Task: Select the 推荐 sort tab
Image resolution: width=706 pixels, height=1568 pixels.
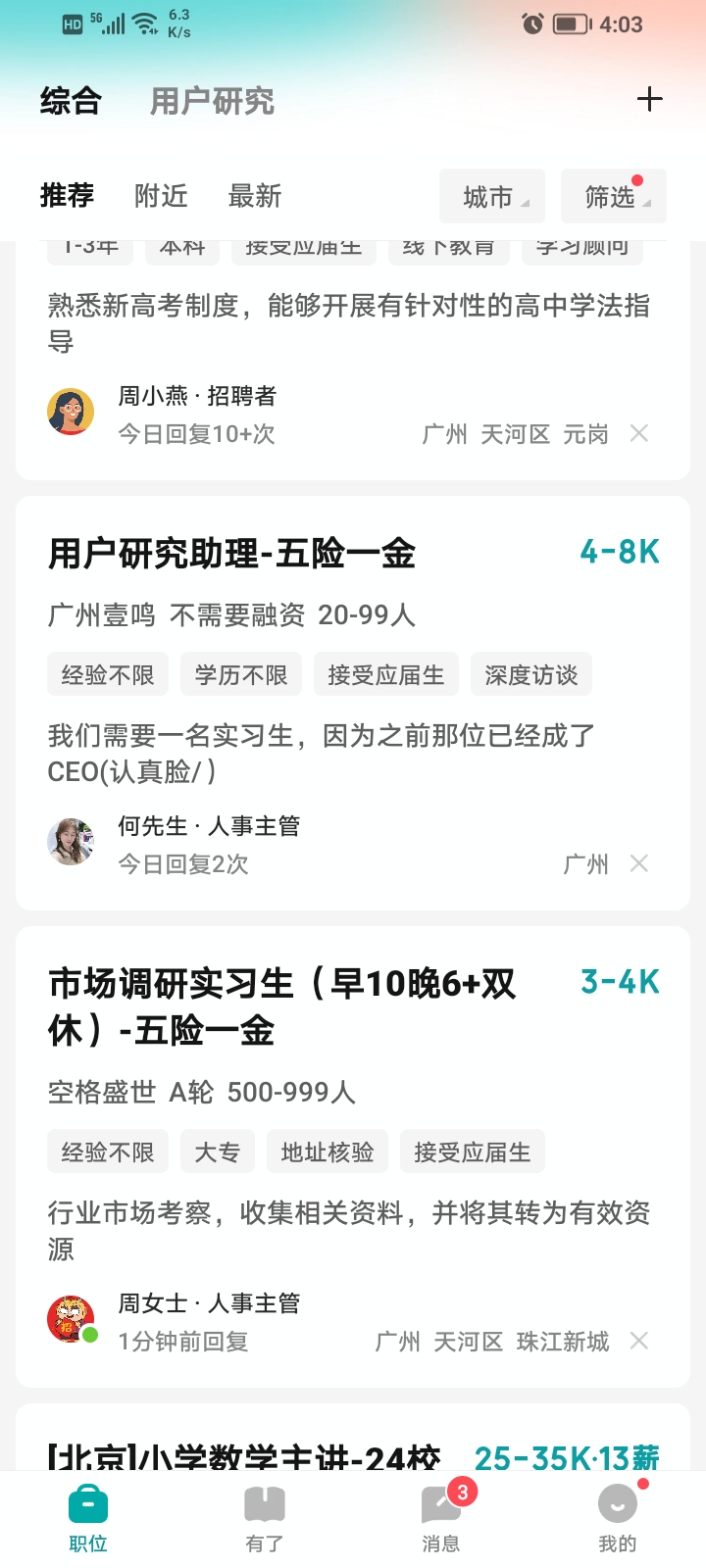Action: pyautogui.click(x=67, y=196)
